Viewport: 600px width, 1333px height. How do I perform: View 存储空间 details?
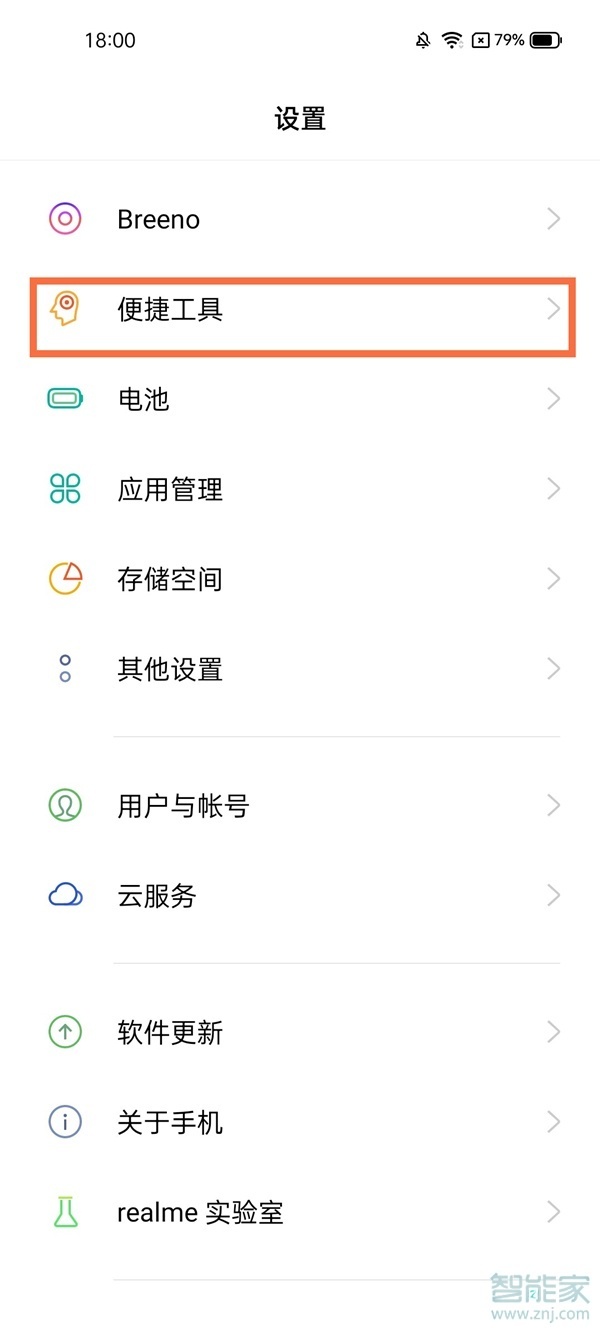click(x=300, y=579)
